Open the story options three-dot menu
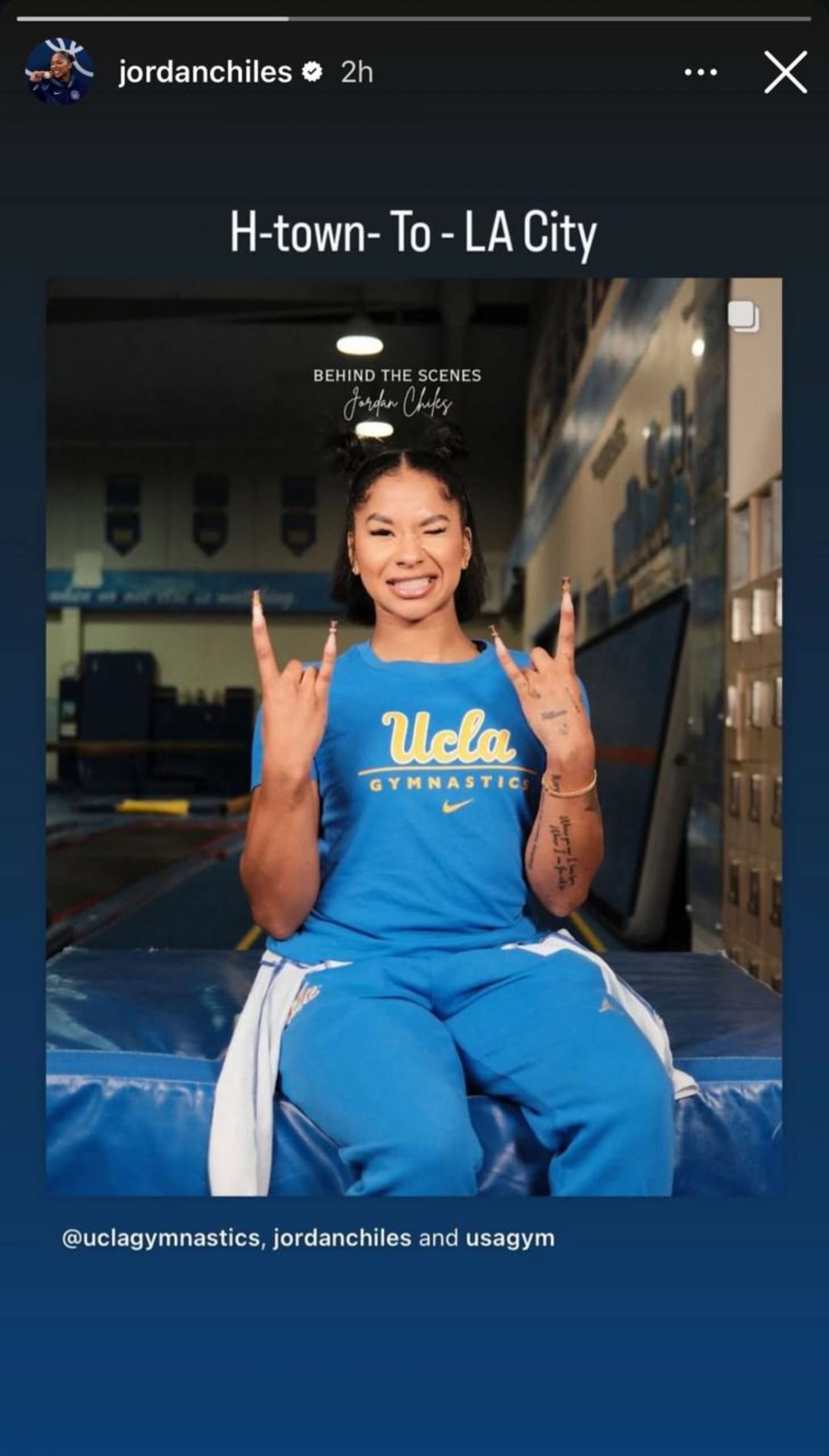Viewport: 829px width, 1456px height. pos(700,72)
